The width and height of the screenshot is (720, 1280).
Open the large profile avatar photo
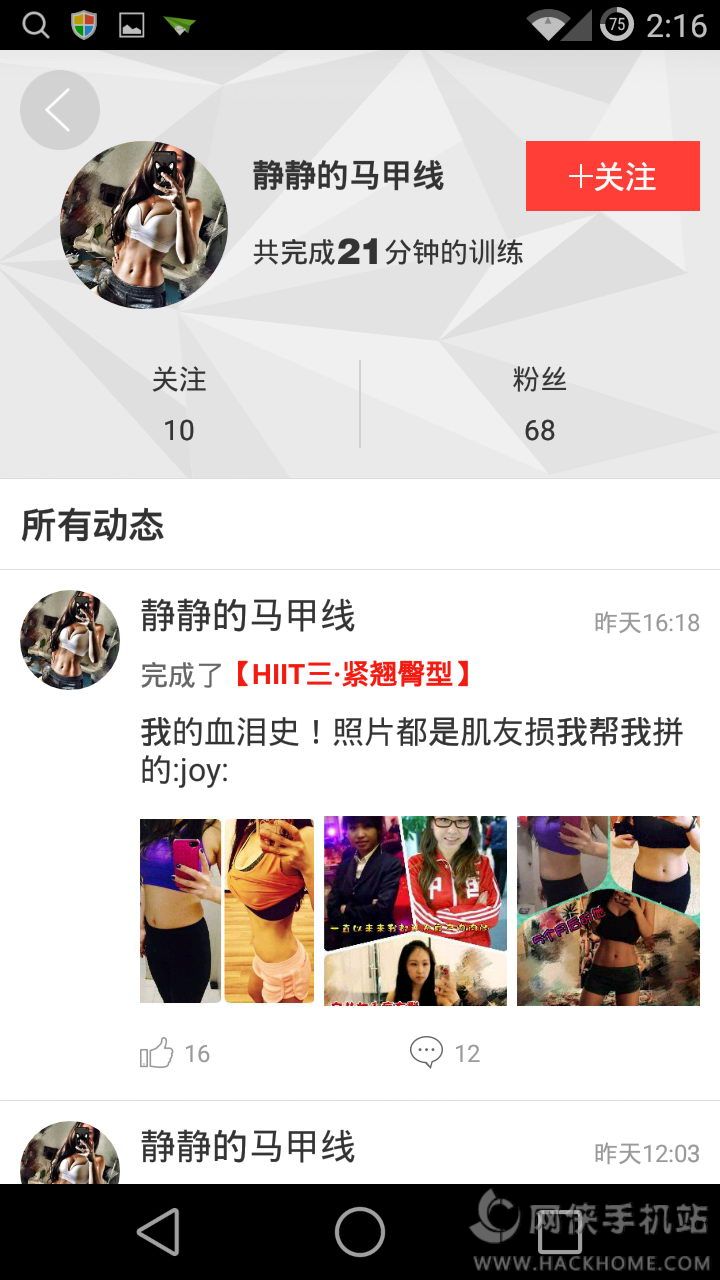(x=144, y=224)
